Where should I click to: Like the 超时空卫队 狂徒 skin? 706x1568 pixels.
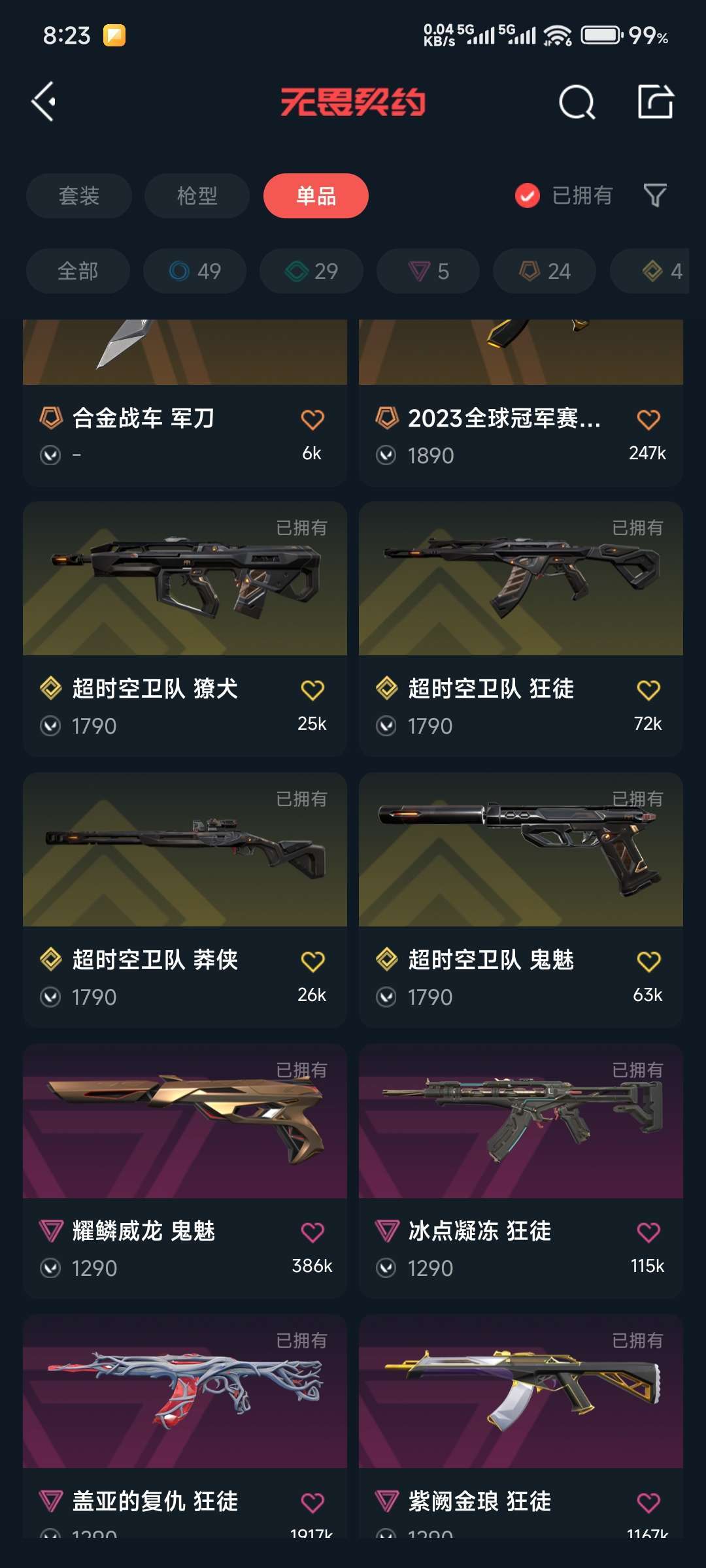[x=648, y=690]
